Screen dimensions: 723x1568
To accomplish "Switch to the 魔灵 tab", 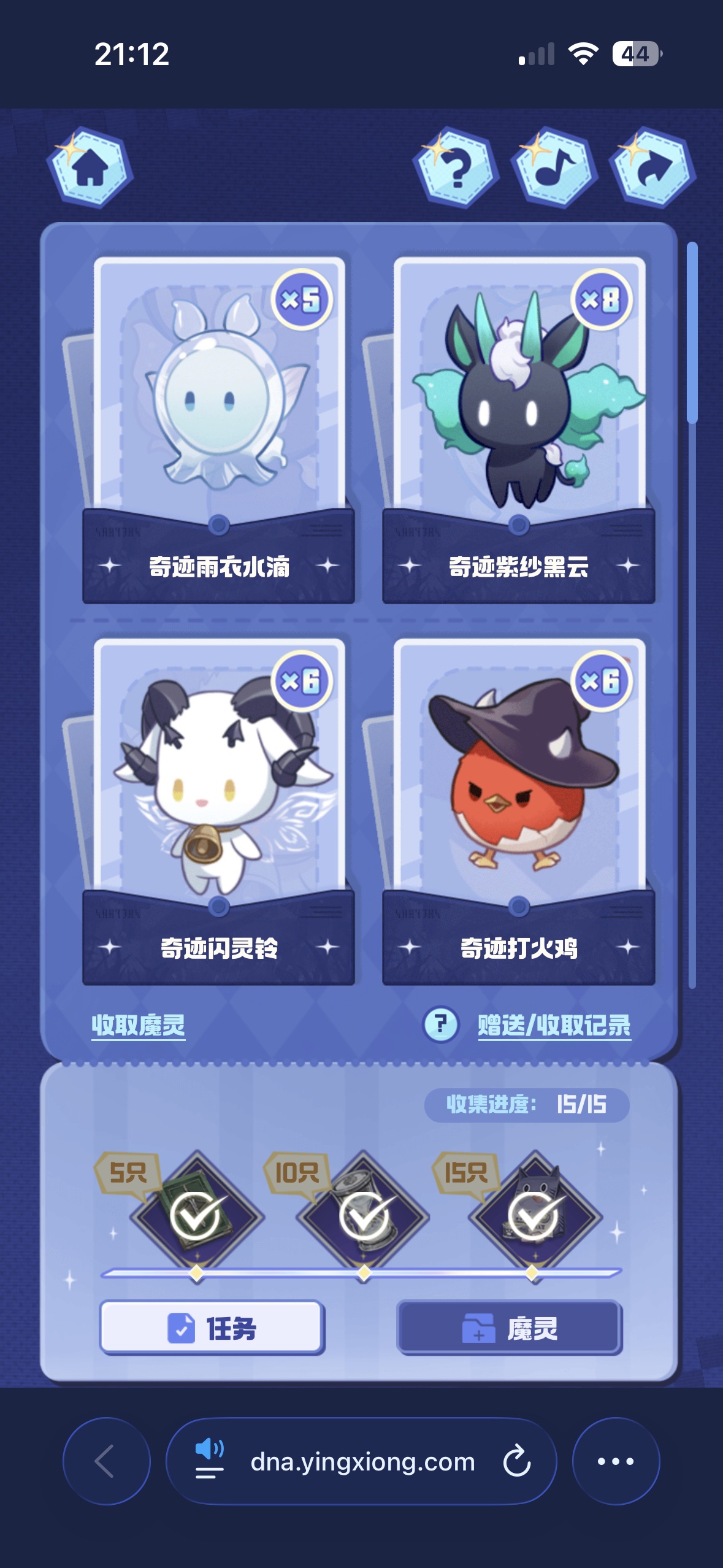I will (x=510, y=1328).
